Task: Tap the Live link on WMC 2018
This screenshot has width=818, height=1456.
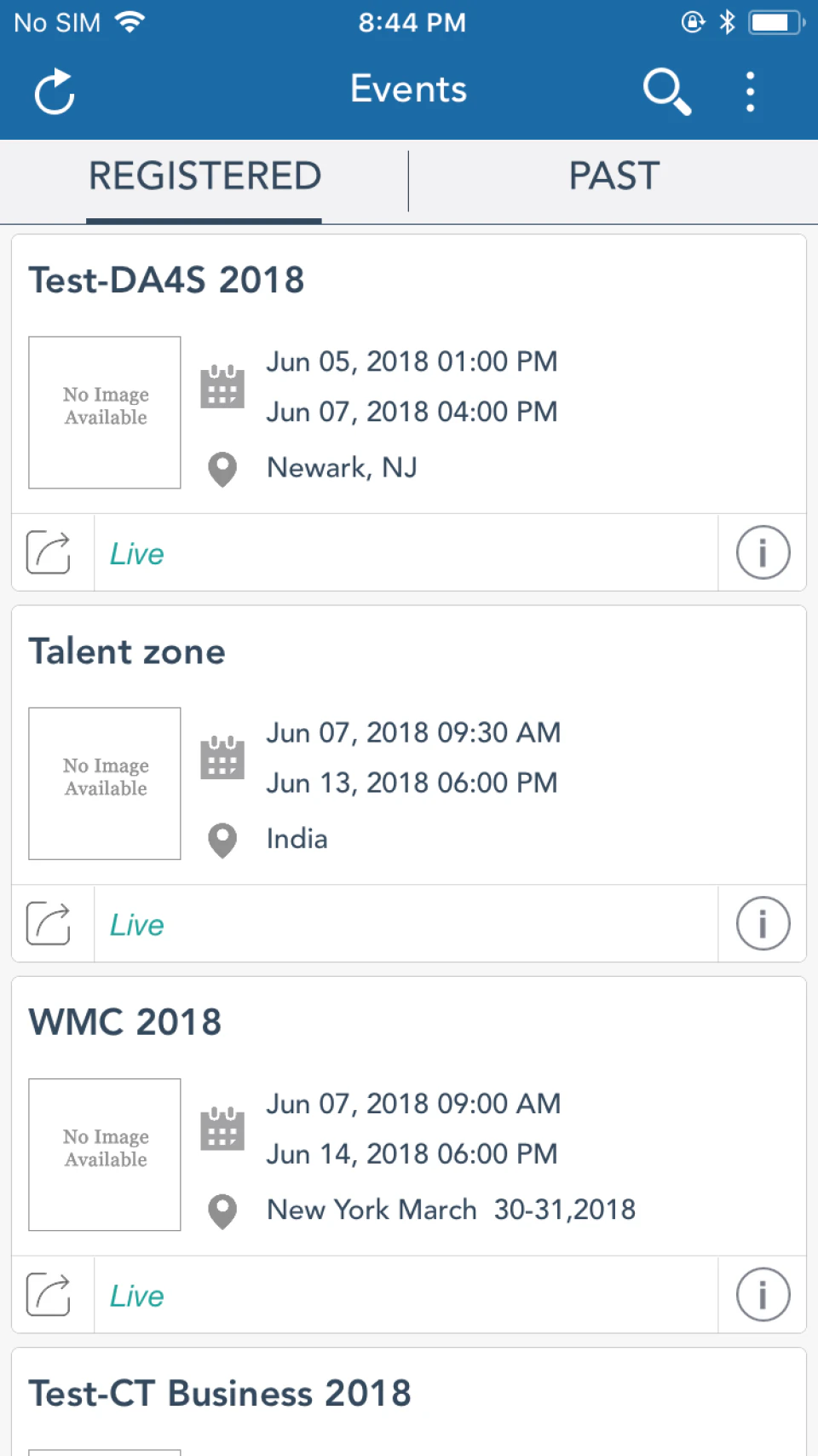Action: 135,1296
